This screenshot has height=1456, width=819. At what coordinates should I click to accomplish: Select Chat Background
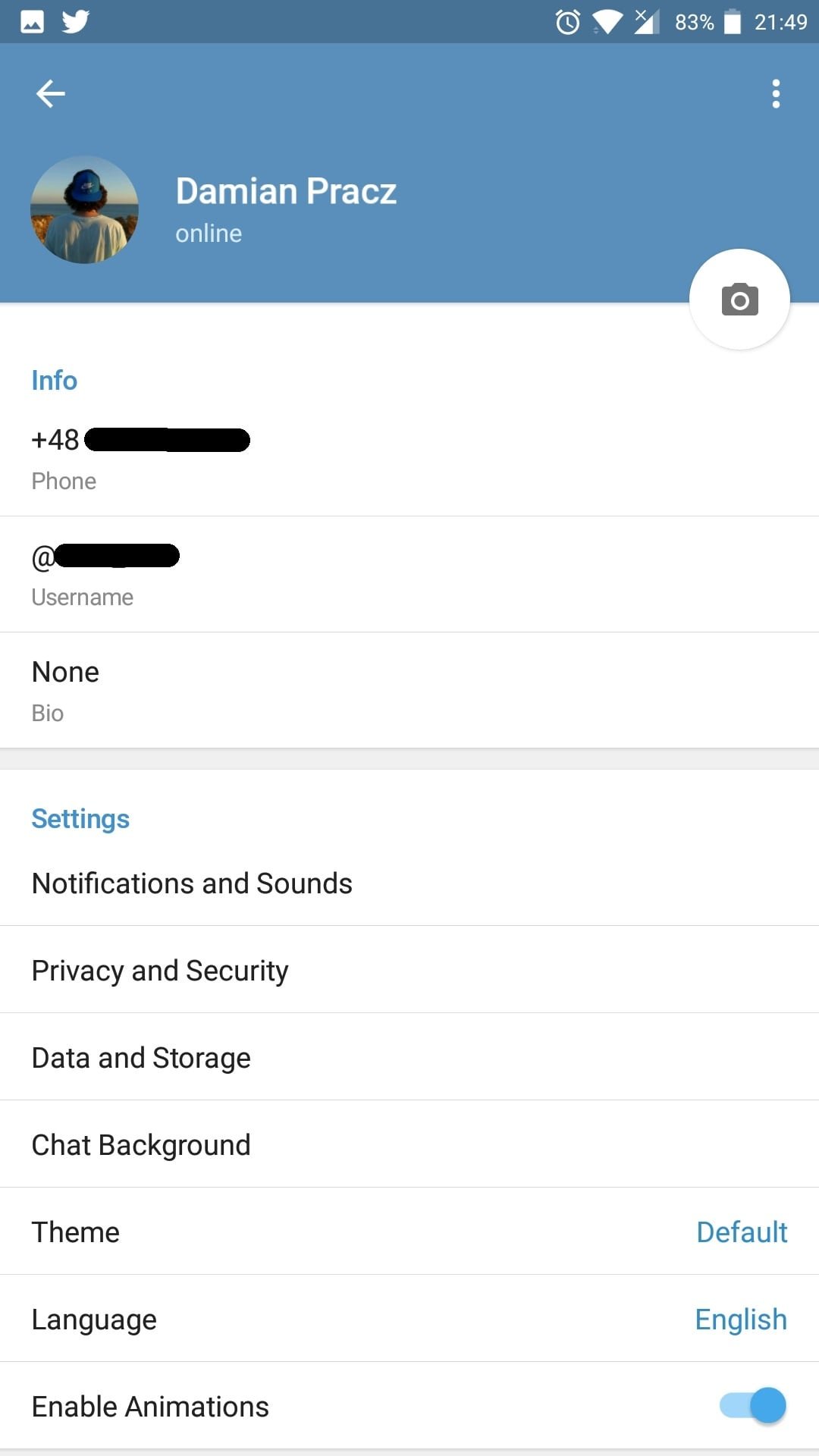tap(409, 1144)
